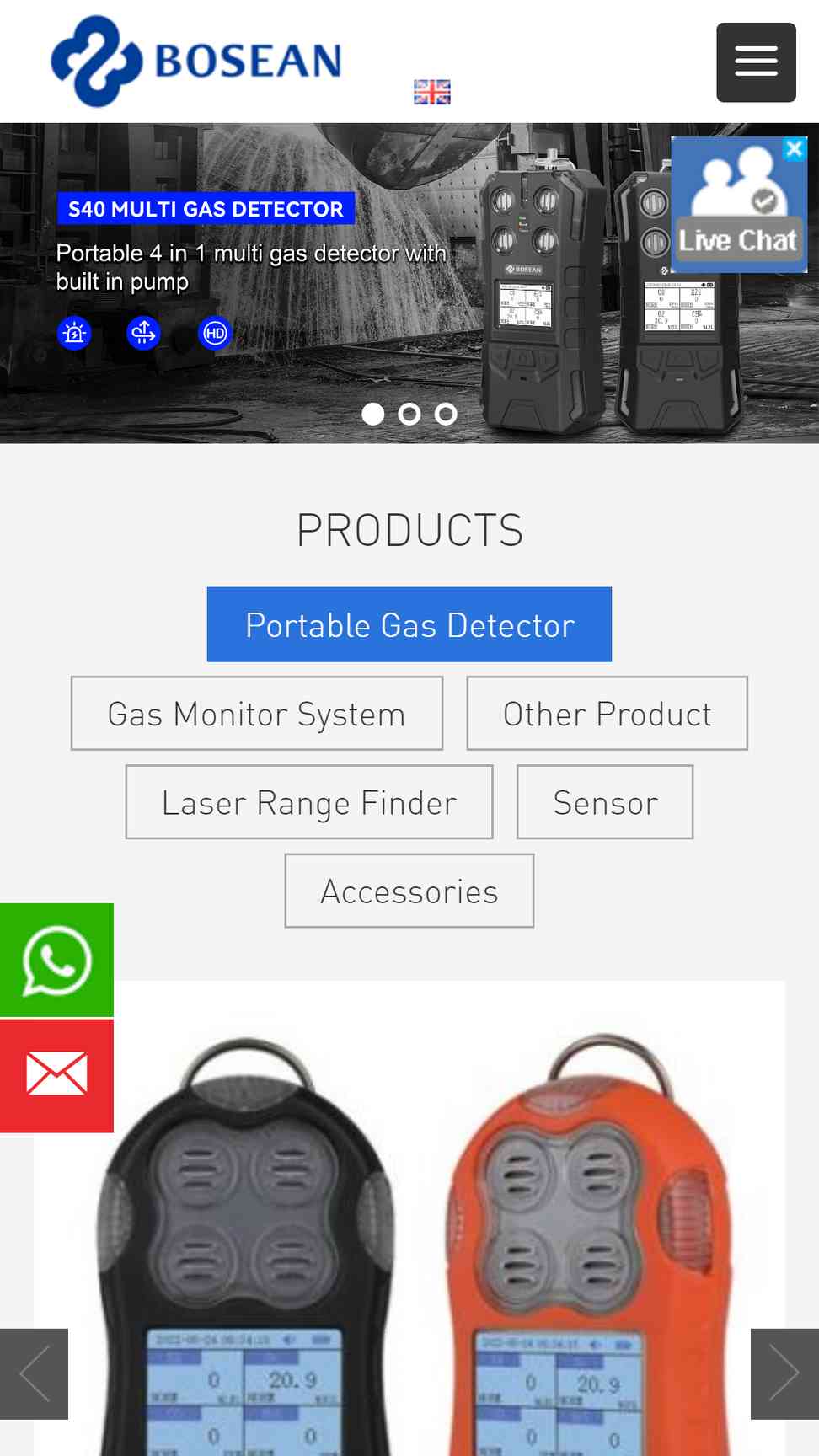
Task: Show the Laser Range Finder products
Action: point(309,802)
